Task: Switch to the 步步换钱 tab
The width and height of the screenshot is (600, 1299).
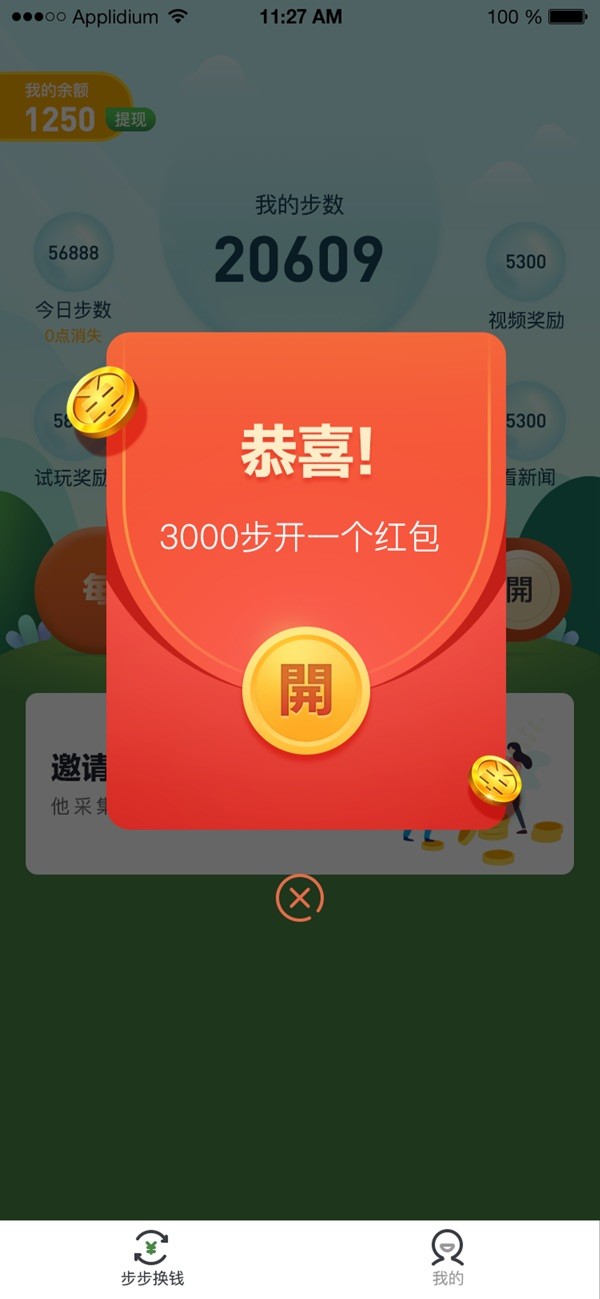Action: coord(151,1258)
